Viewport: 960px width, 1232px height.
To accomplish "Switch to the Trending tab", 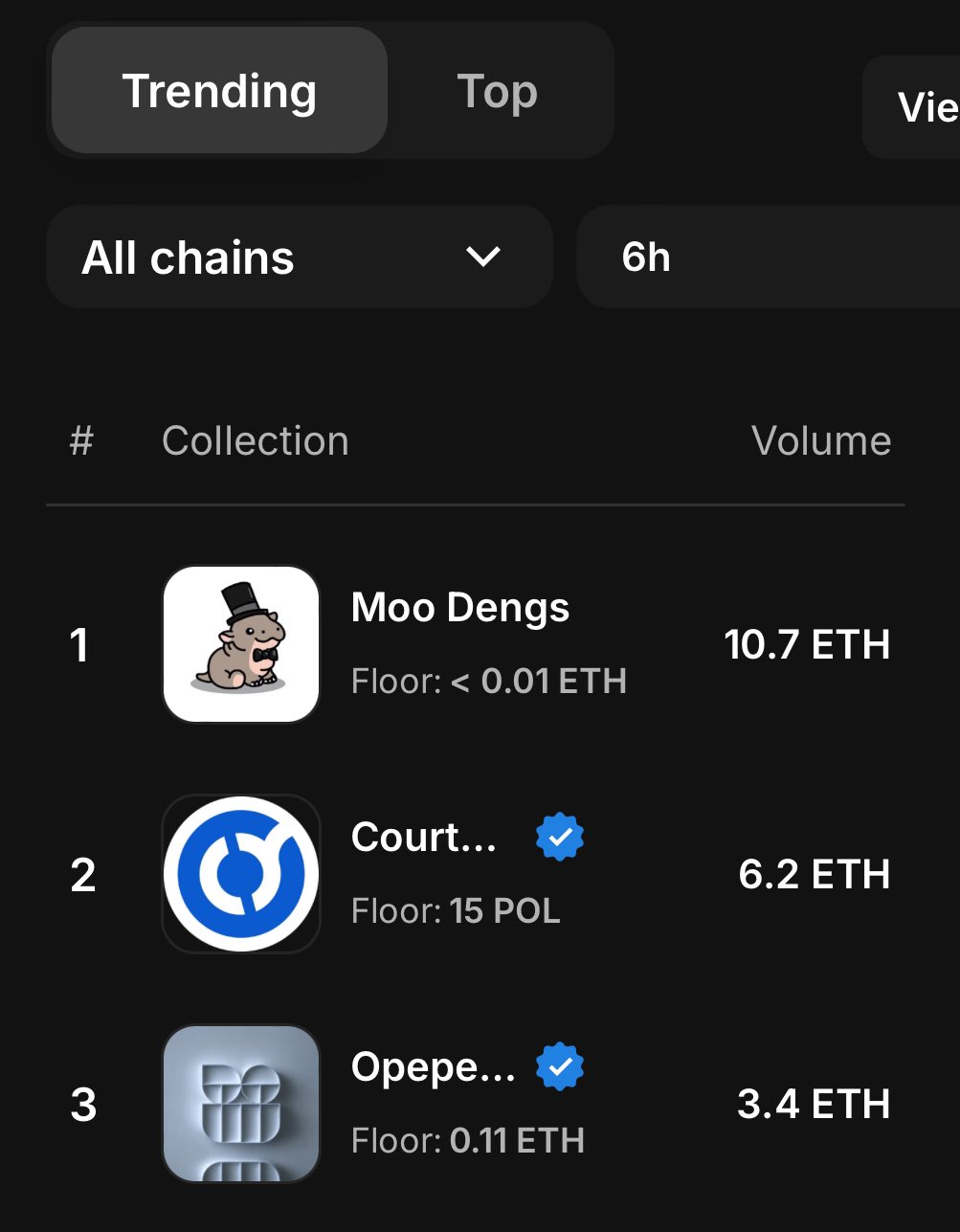I will pyautogui.click(x=219, y=91).
